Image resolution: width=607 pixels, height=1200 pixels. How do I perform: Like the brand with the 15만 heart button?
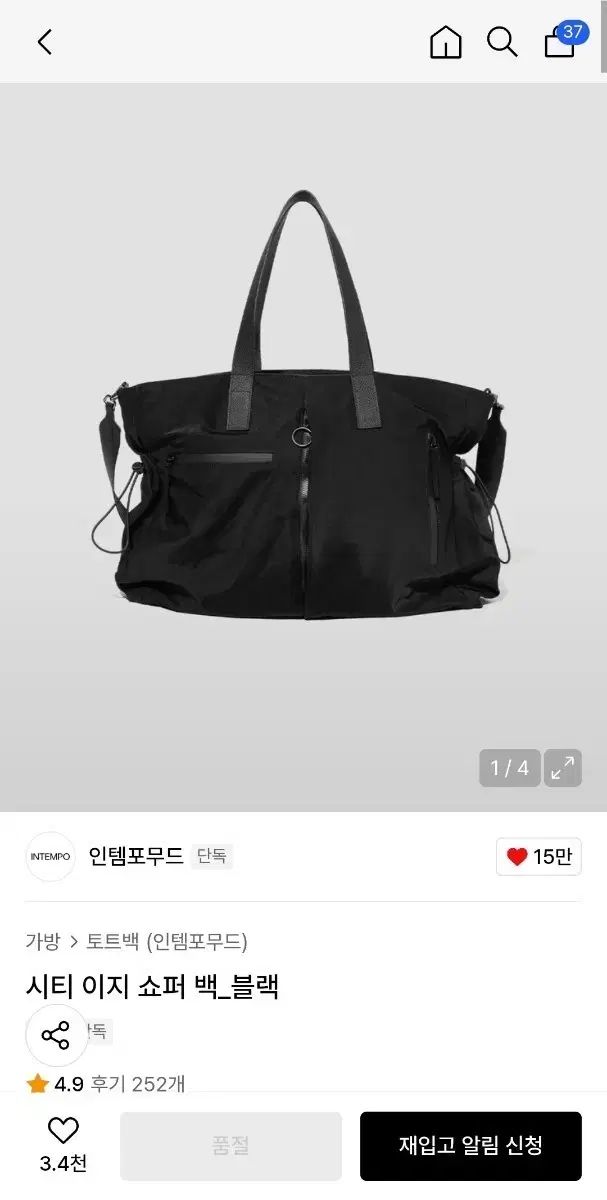point(538,857)
